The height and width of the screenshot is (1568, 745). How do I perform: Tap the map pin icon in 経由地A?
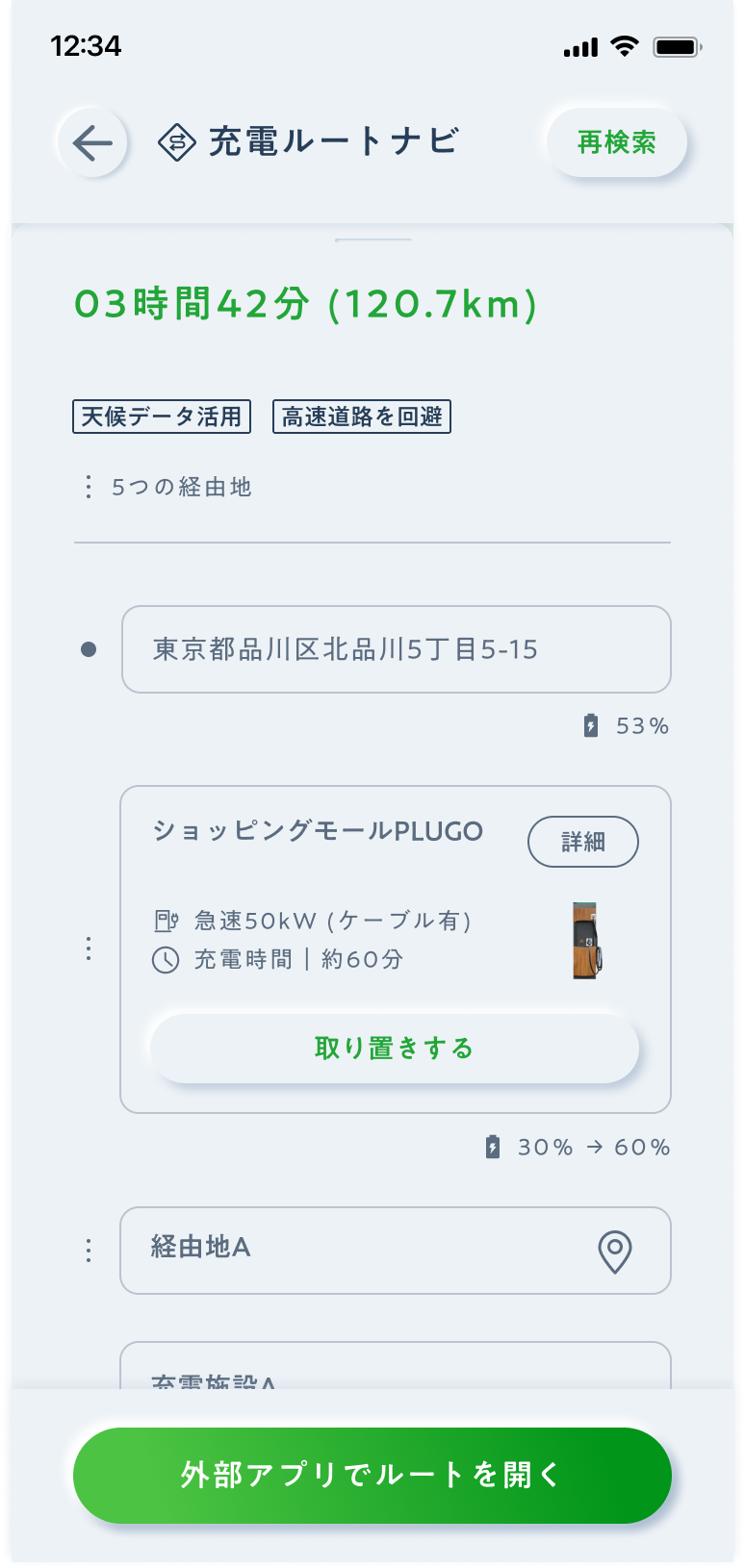615,1252
